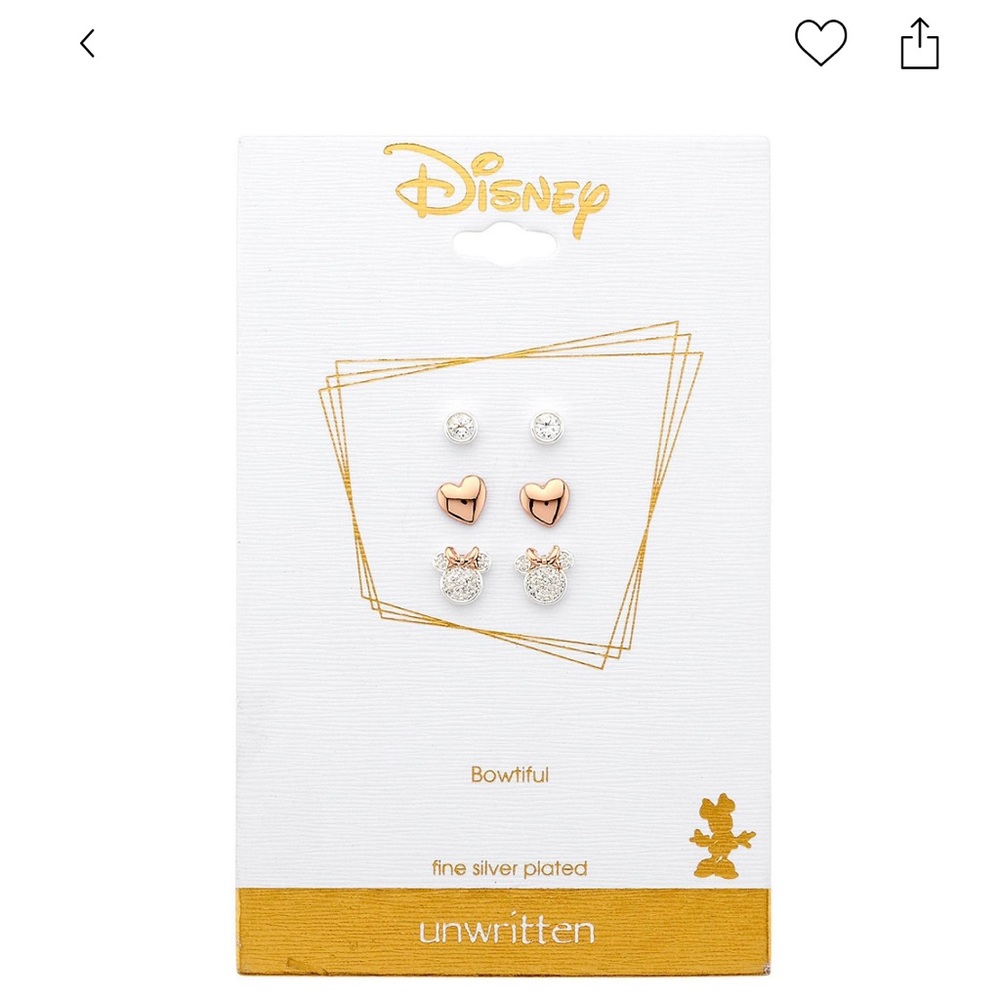This screenshot has width=1000, height=1000.
Task: Share this Disney earring product
Action: [919, 45]
